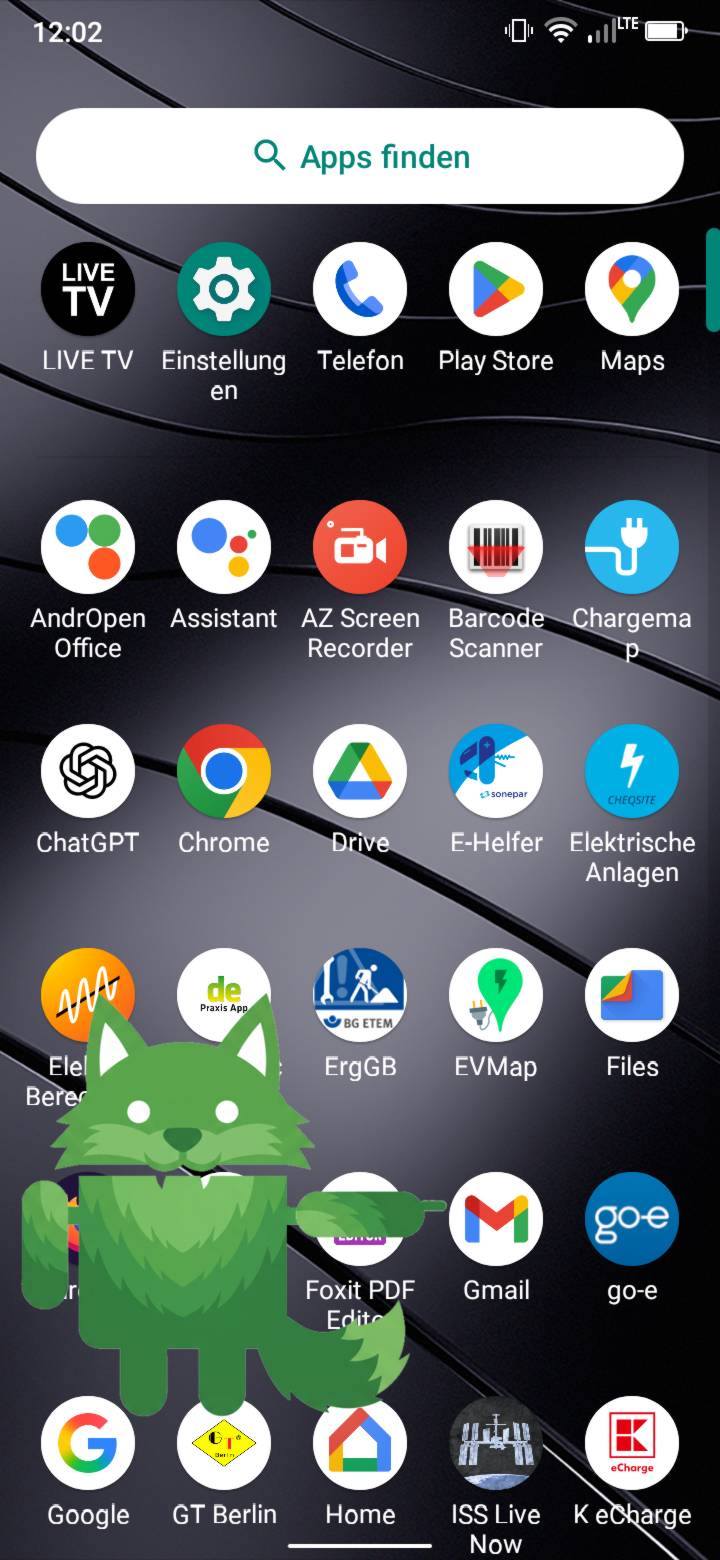Launch the ErgGB app
Viewport: 720px width, 1560px height.
[360, 995]
